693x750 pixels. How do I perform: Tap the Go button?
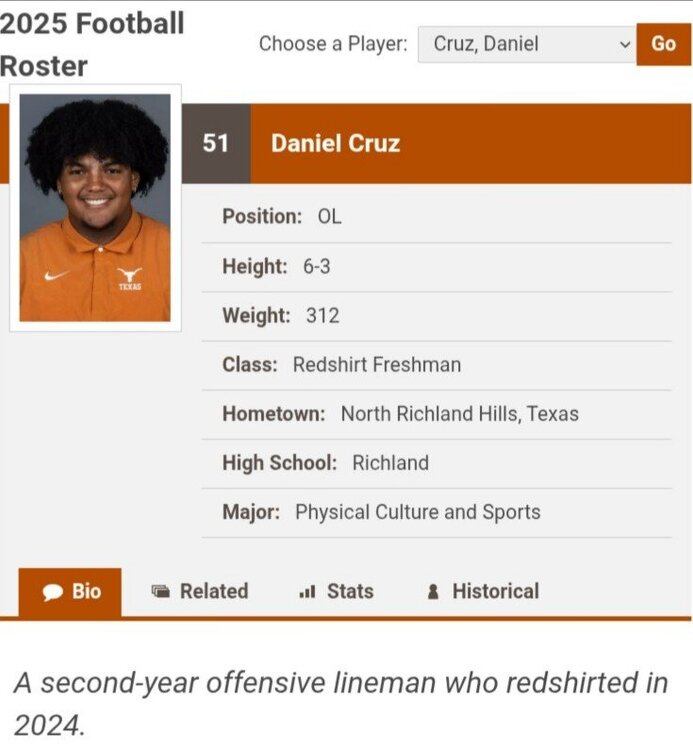[664, 44]
